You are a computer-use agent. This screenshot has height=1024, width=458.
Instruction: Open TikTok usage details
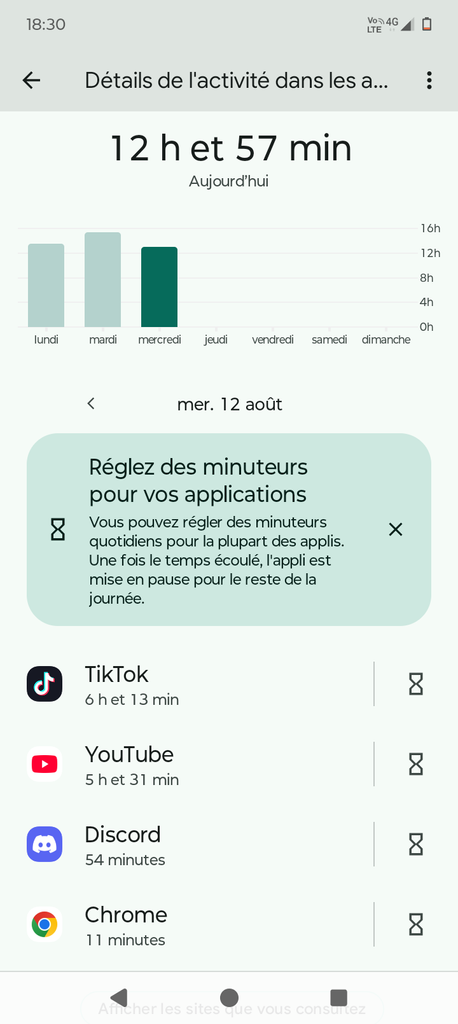point(196,684)
